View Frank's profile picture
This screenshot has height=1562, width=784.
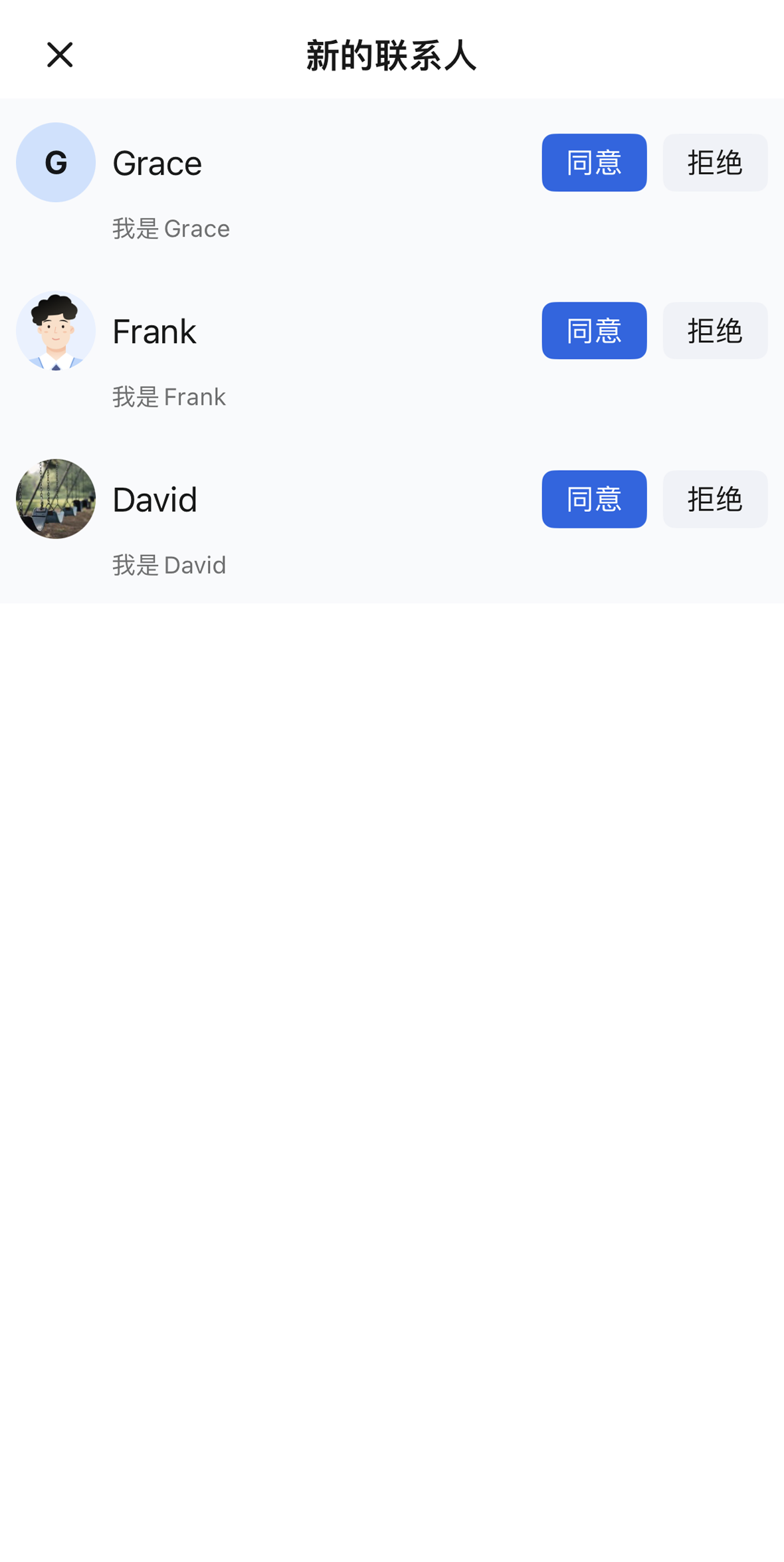[56, 331]
